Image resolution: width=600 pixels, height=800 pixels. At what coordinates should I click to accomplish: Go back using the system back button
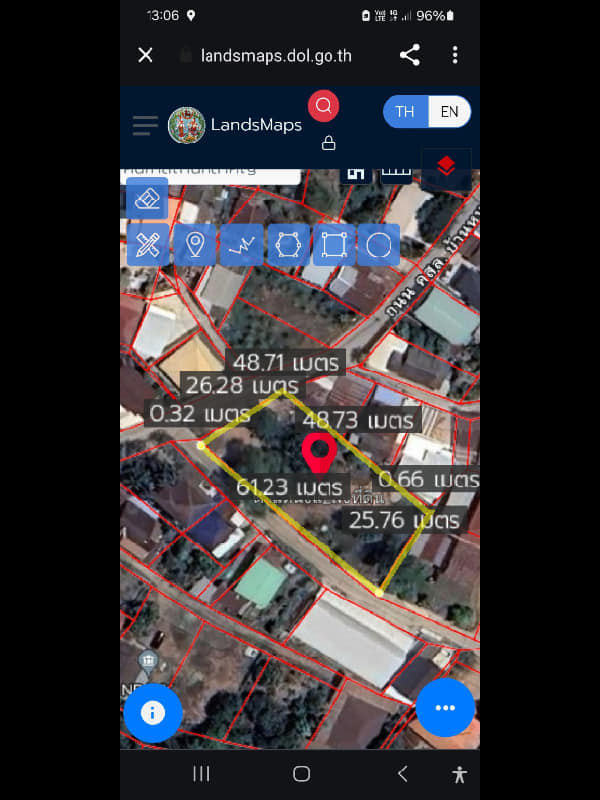(402, 773)
